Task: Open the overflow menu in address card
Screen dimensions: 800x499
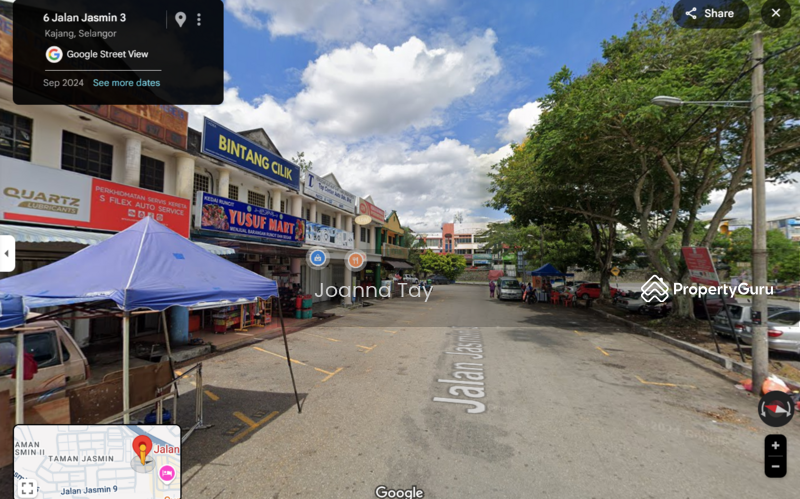Action: pos(199,19)
